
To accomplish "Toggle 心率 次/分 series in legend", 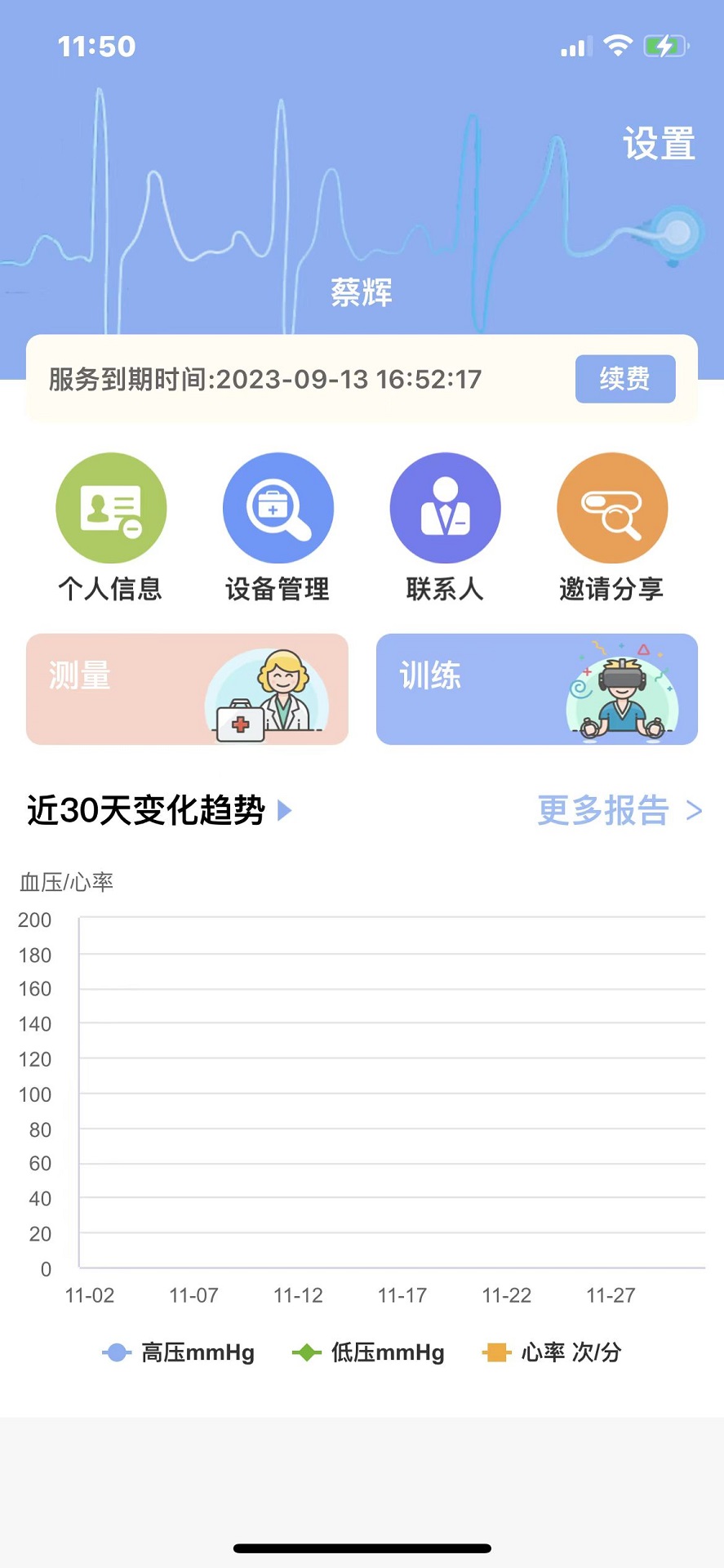I will coord(553,1352).
